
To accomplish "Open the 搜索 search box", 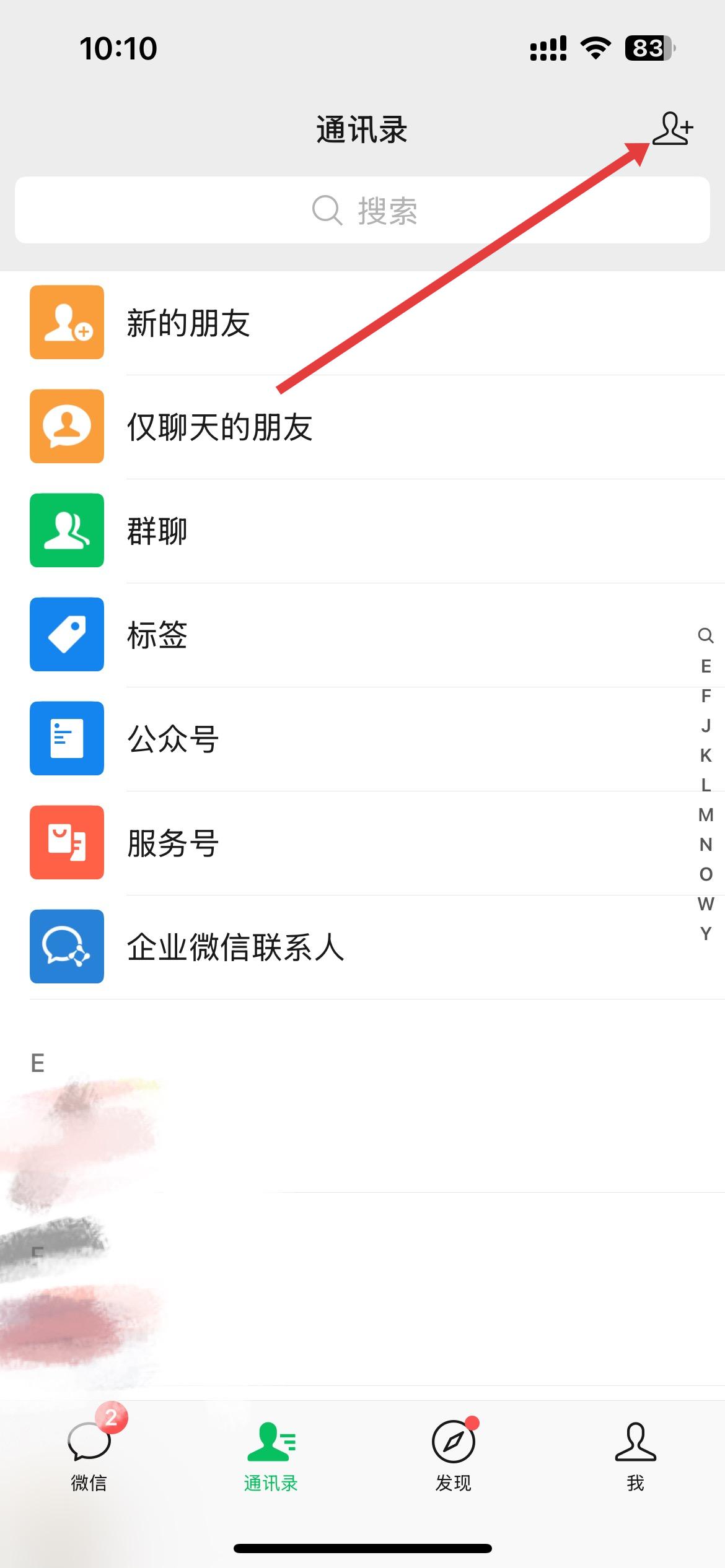I will tap(362, 211).
